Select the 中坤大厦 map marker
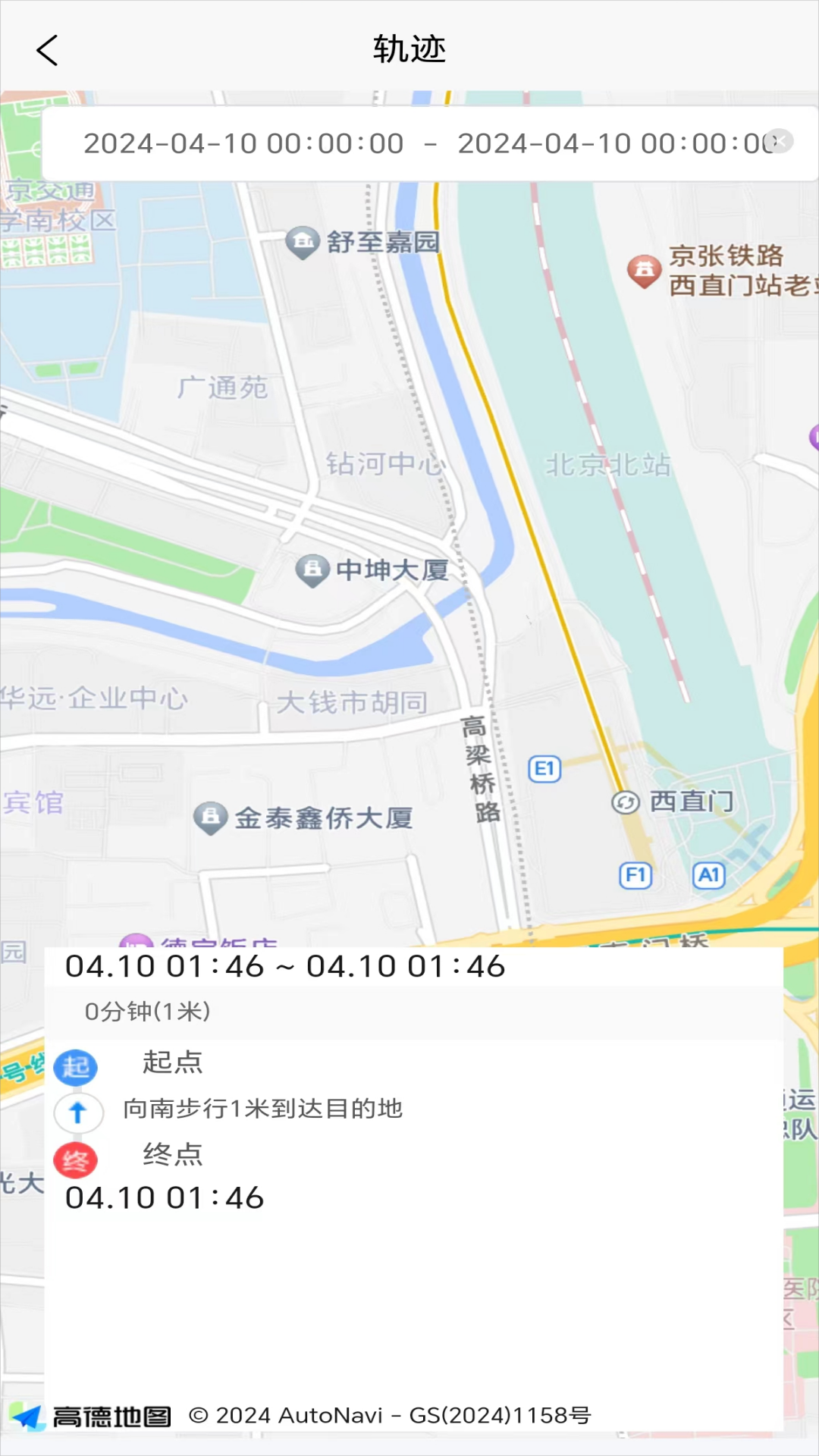Screen dimensions: 819x1456 pyautogui.click(x=312, y=570)
